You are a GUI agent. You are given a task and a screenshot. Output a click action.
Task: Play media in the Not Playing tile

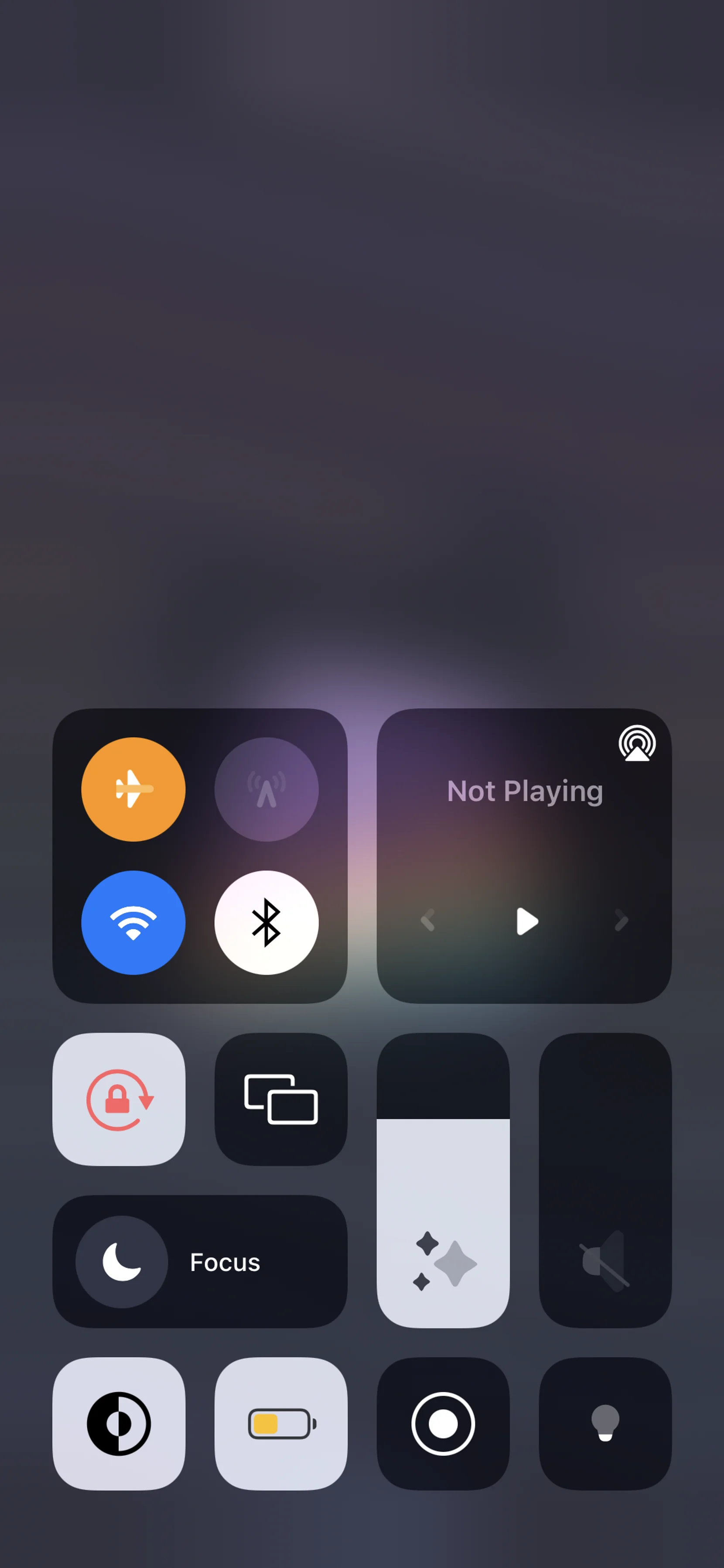[526, 921]
